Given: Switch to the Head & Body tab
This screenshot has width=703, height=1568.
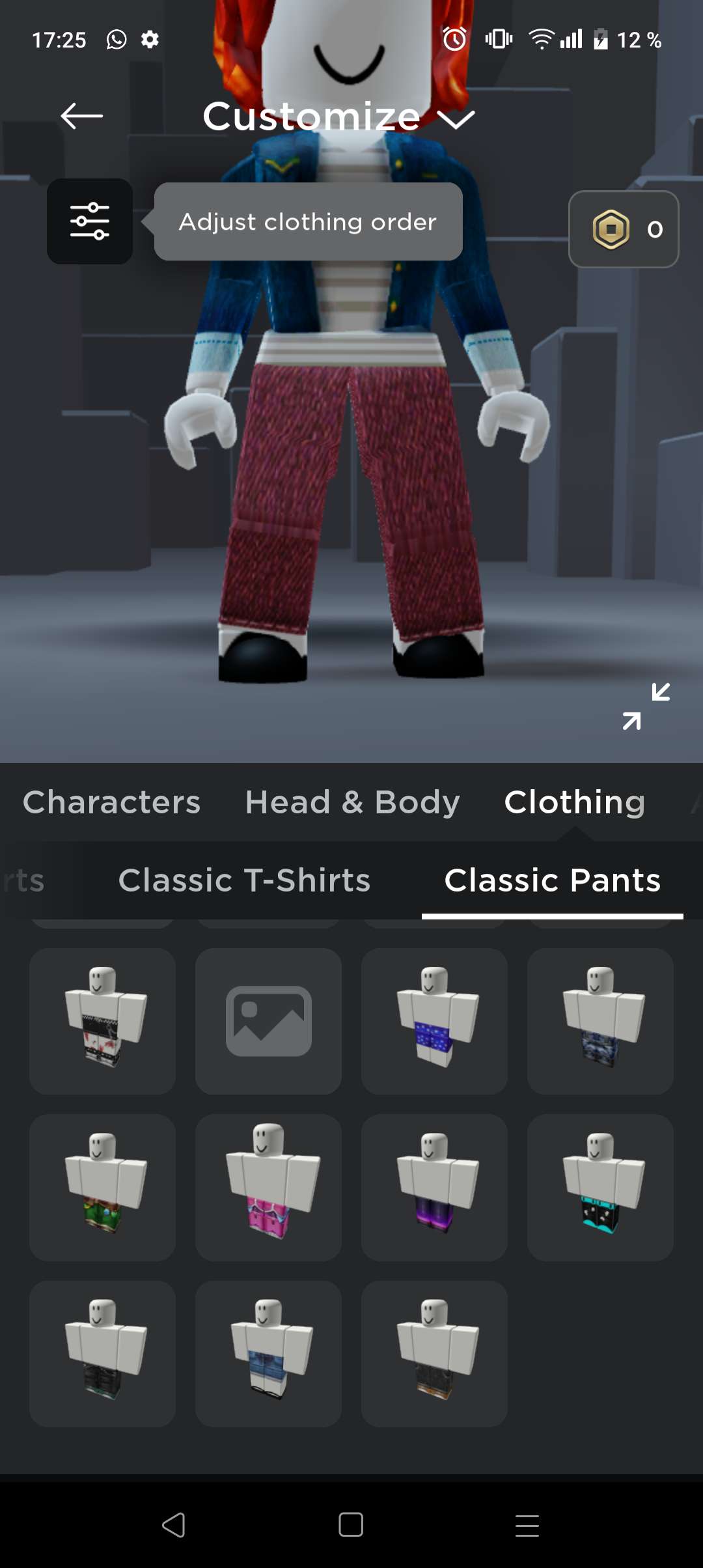Looking at the screenshot, I should point(352,802).
